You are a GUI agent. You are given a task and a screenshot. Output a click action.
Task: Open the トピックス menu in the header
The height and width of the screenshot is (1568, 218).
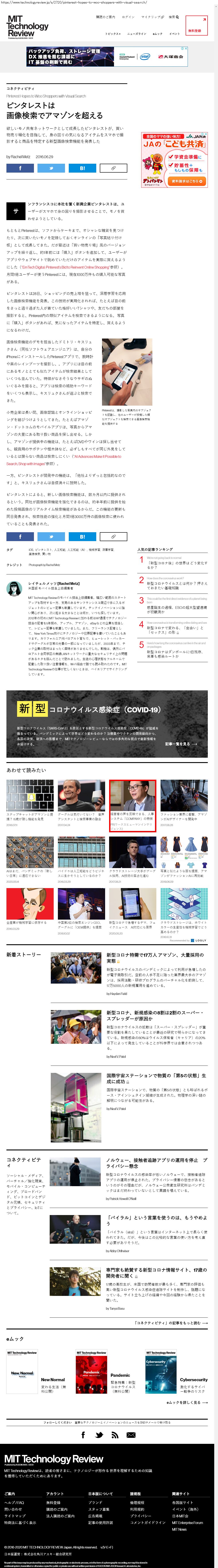click(x=113, y=34)
